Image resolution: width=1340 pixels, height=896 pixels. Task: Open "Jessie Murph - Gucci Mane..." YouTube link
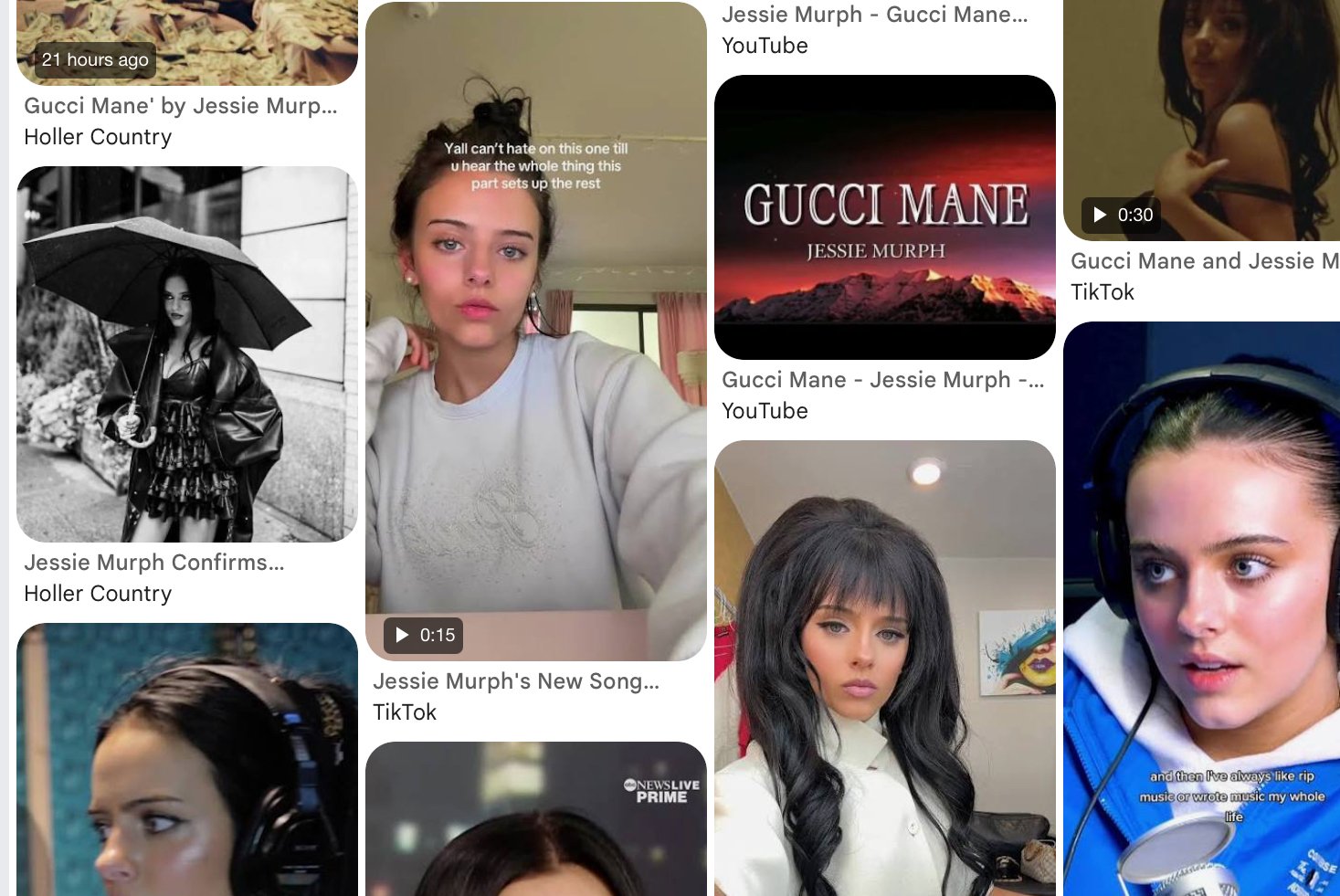click(x=874, y=15)
